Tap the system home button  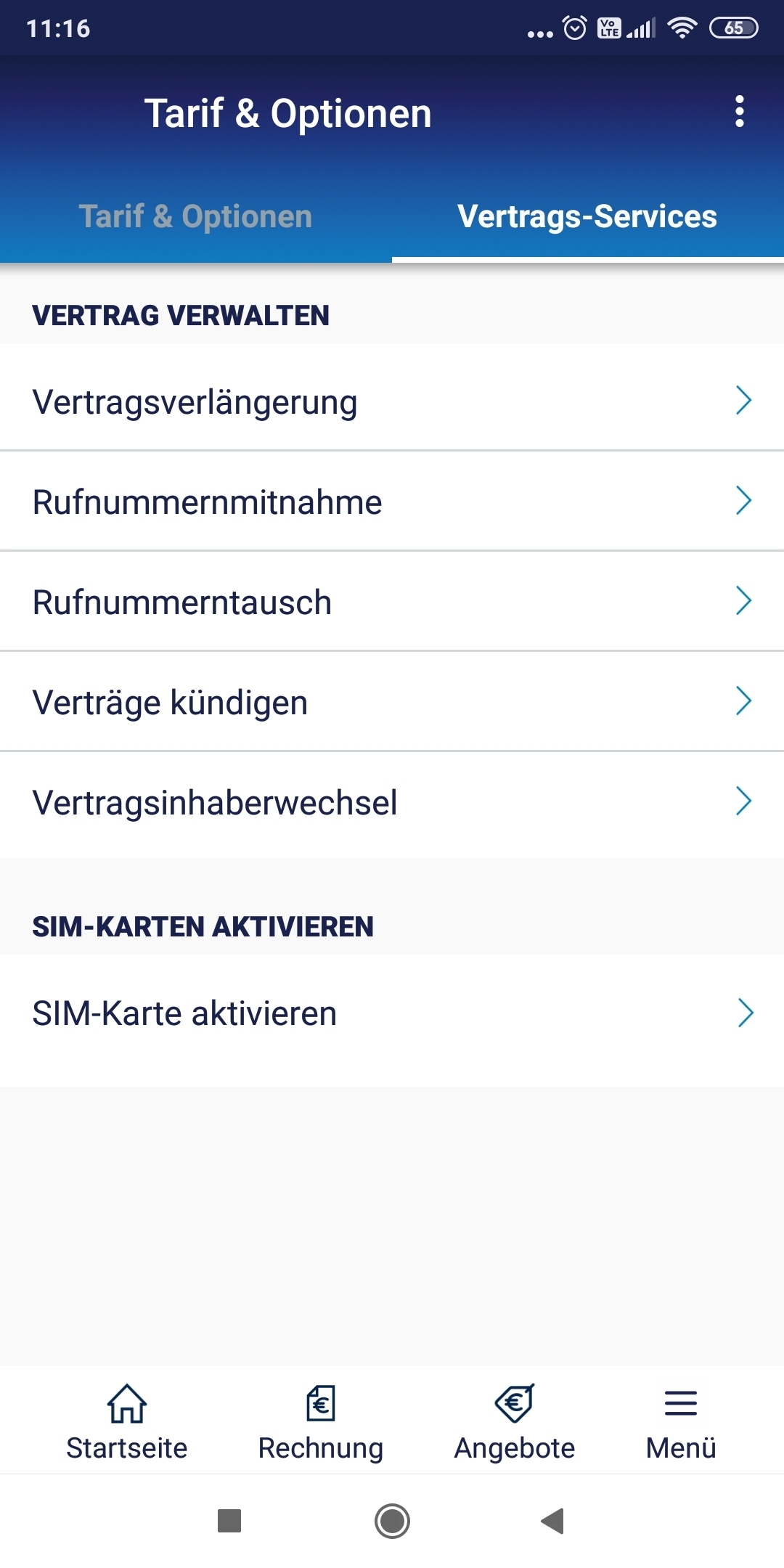click(392, 1520)
